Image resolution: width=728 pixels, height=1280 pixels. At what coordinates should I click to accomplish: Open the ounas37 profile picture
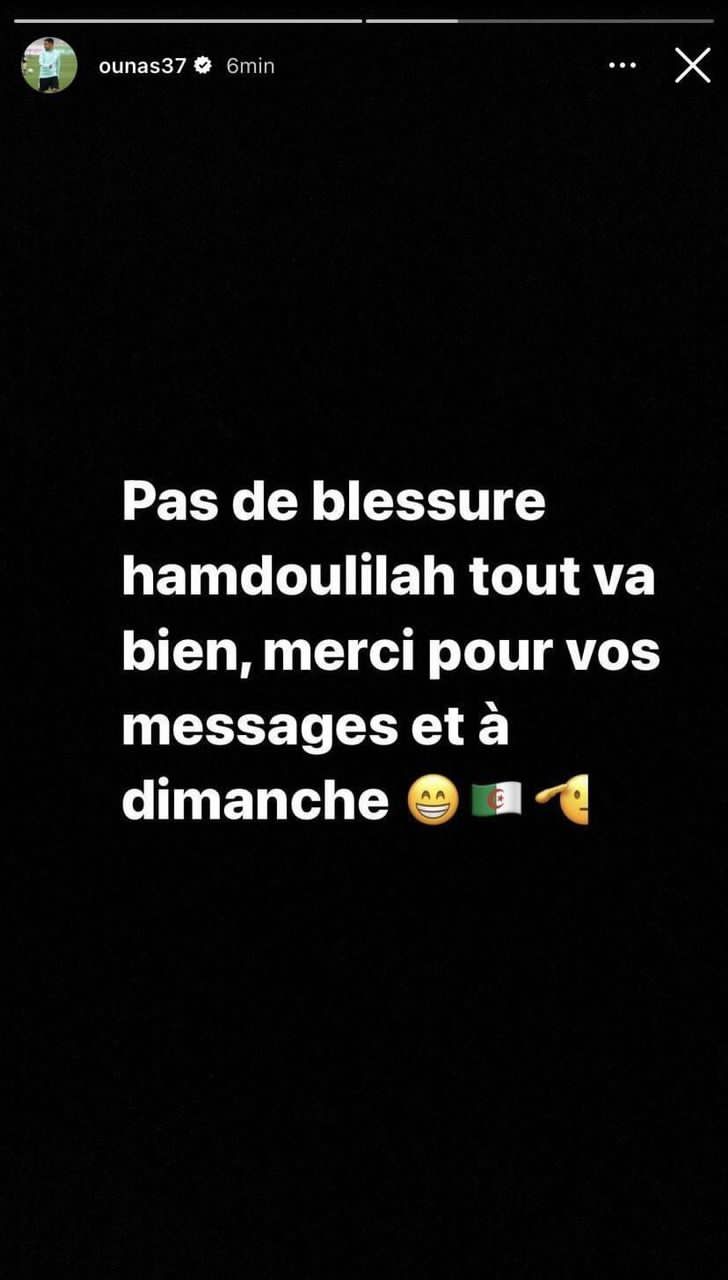[x=49, y=65]
